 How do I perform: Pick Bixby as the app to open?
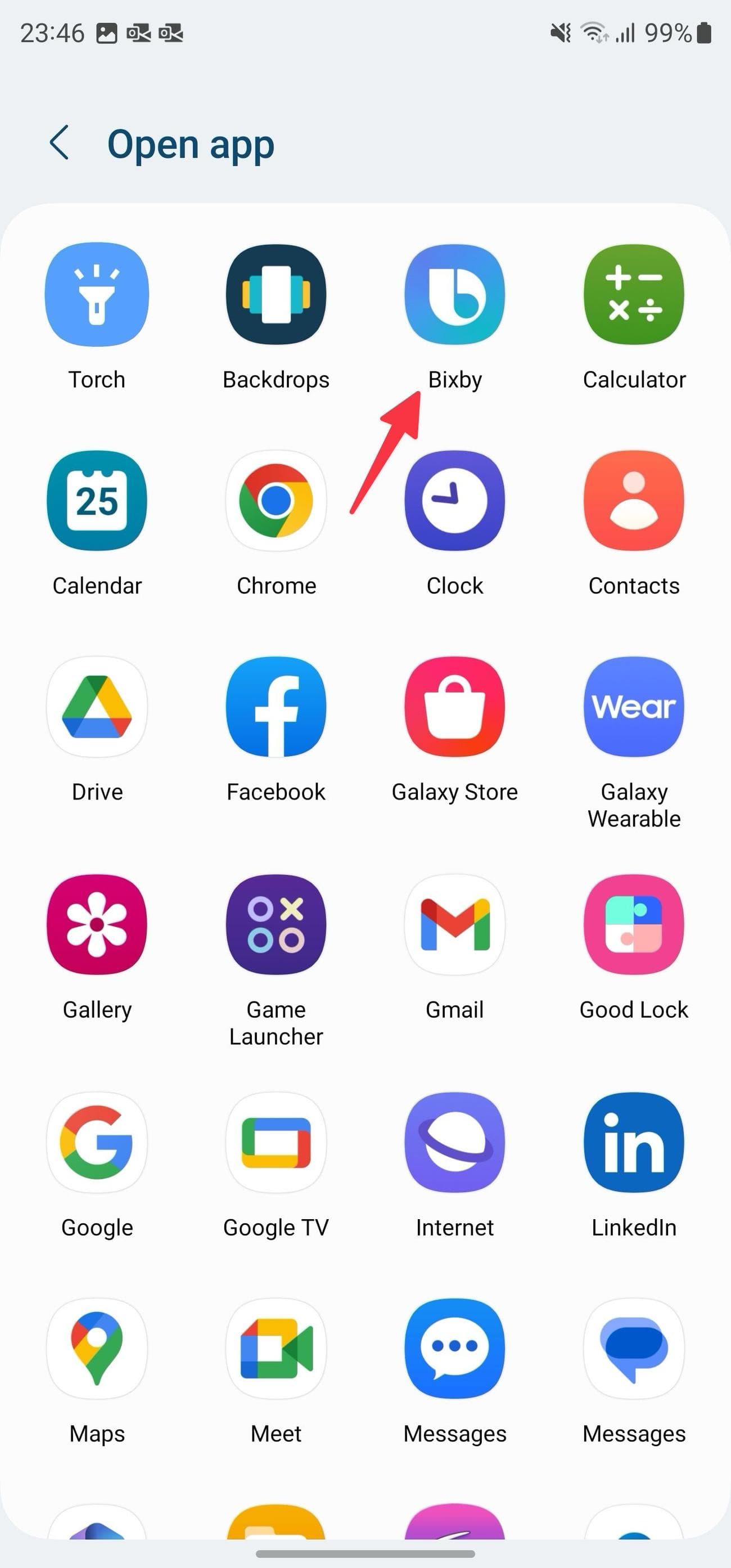pyautogui.click(x=455, y=295)
